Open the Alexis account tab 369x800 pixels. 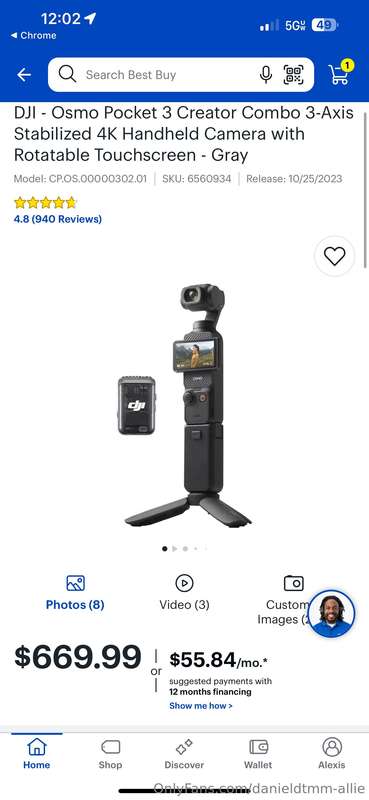pyautogui.click(x=332, y=754)
